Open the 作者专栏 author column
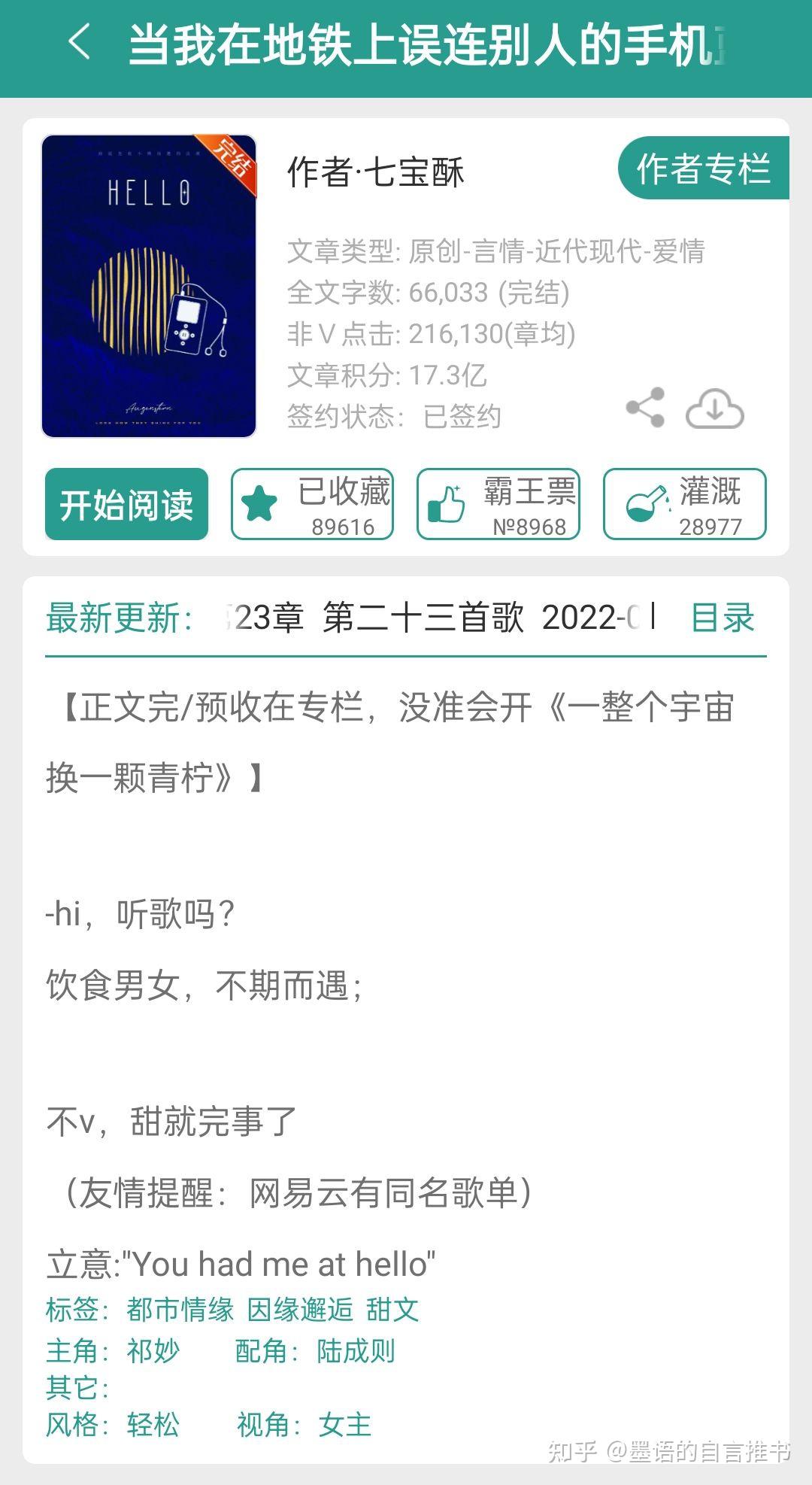 703,169
